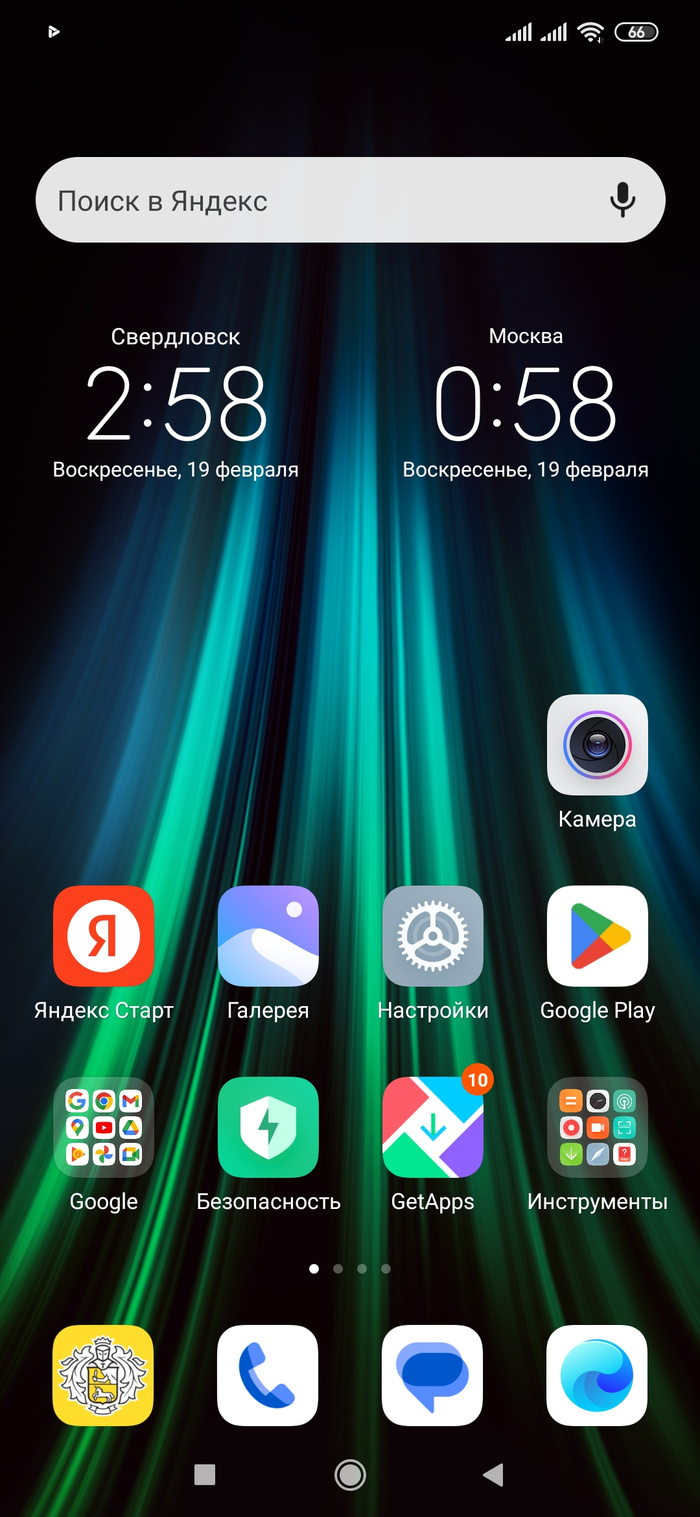
Task: Open the Москва clock widget
Action: pos(525,403)
